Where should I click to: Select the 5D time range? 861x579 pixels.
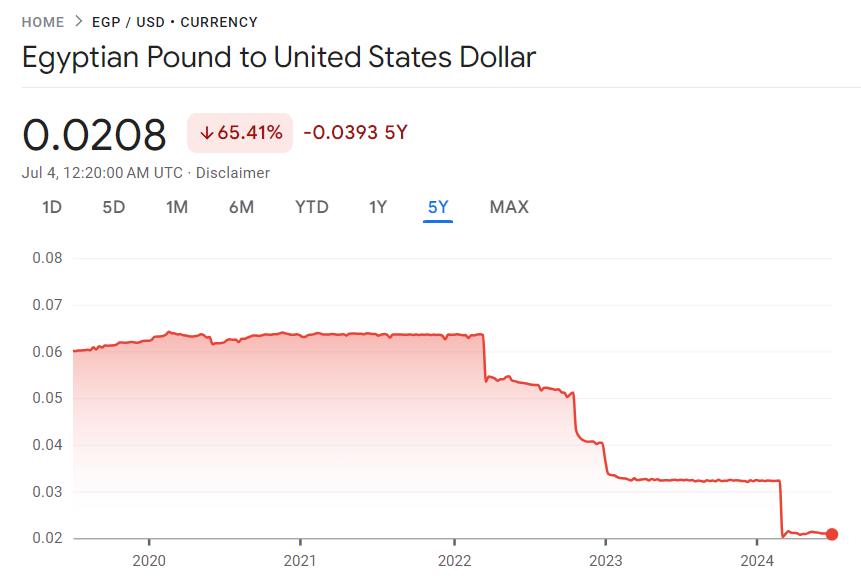[114, 208]
